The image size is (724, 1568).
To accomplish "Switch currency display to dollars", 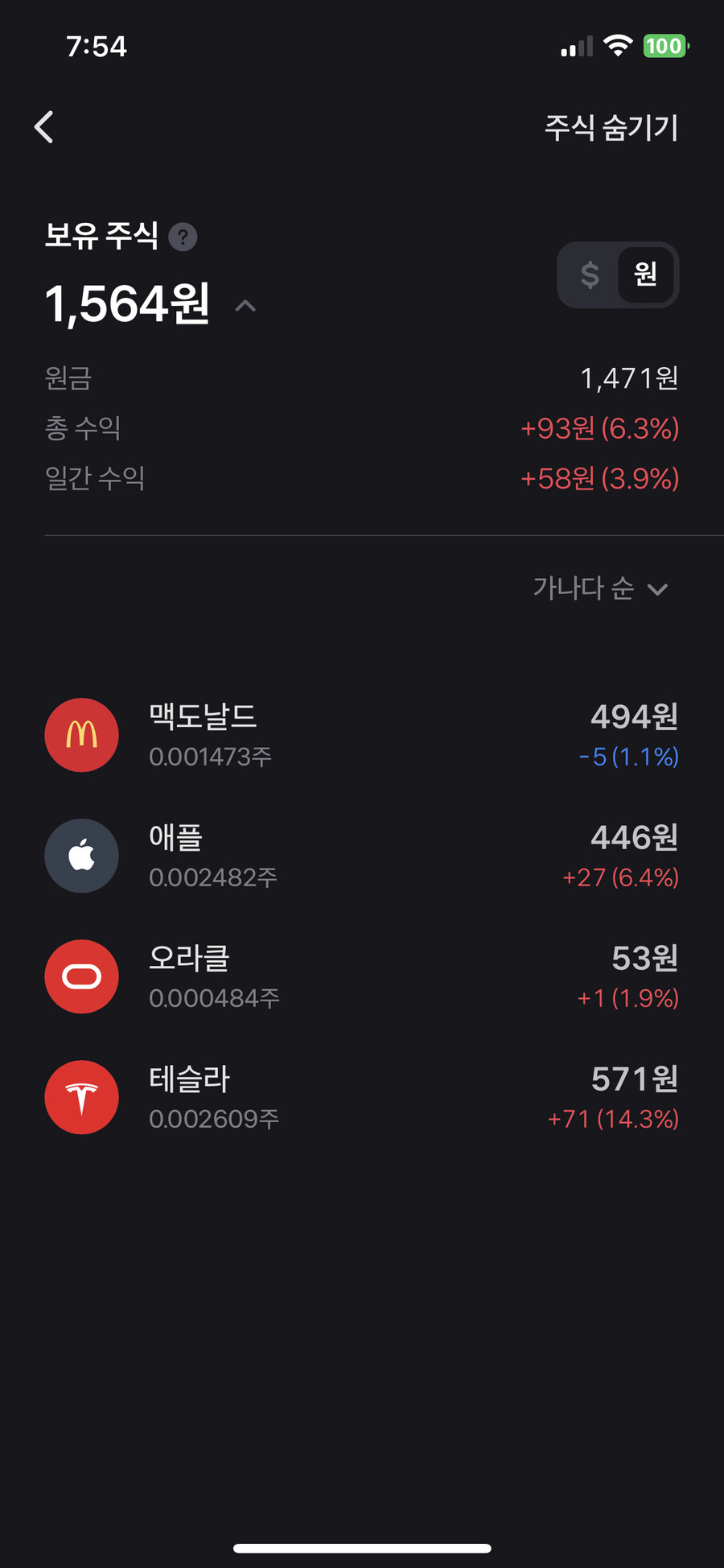I will click(x=590, y=274).
